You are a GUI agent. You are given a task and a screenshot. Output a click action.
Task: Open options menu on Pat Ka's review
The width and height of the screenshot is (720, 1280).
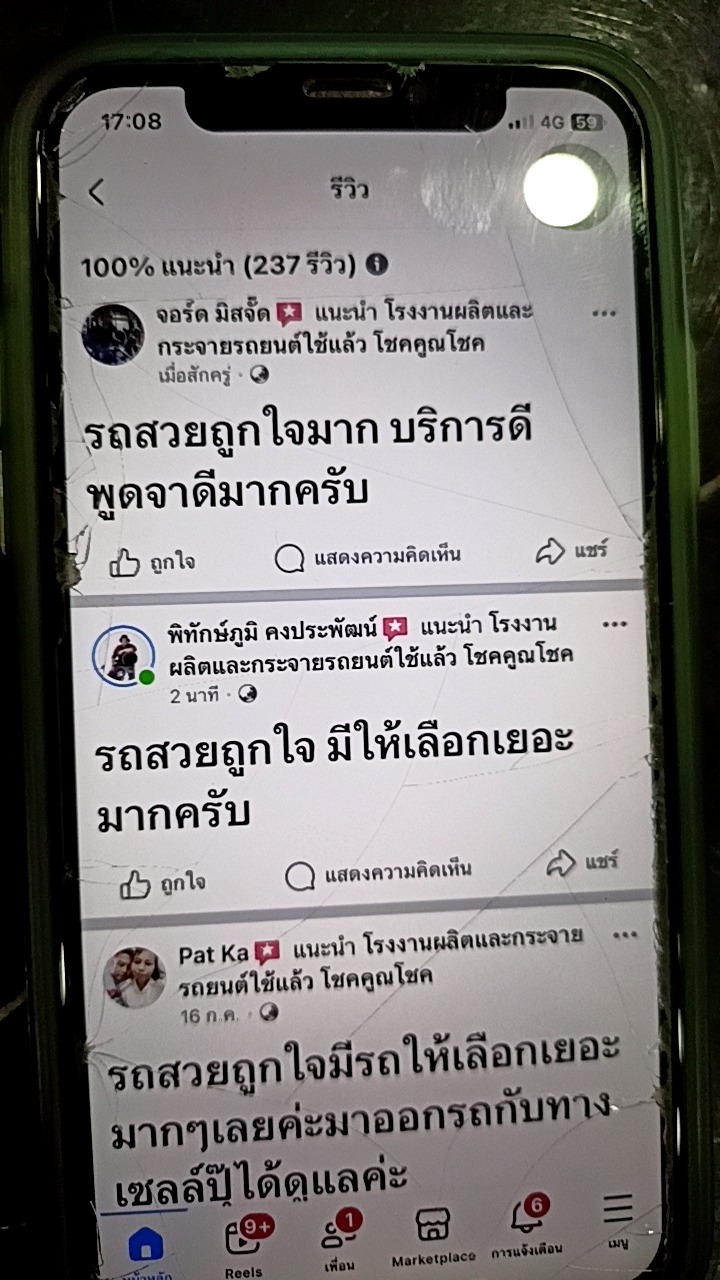tap(624, 936)
